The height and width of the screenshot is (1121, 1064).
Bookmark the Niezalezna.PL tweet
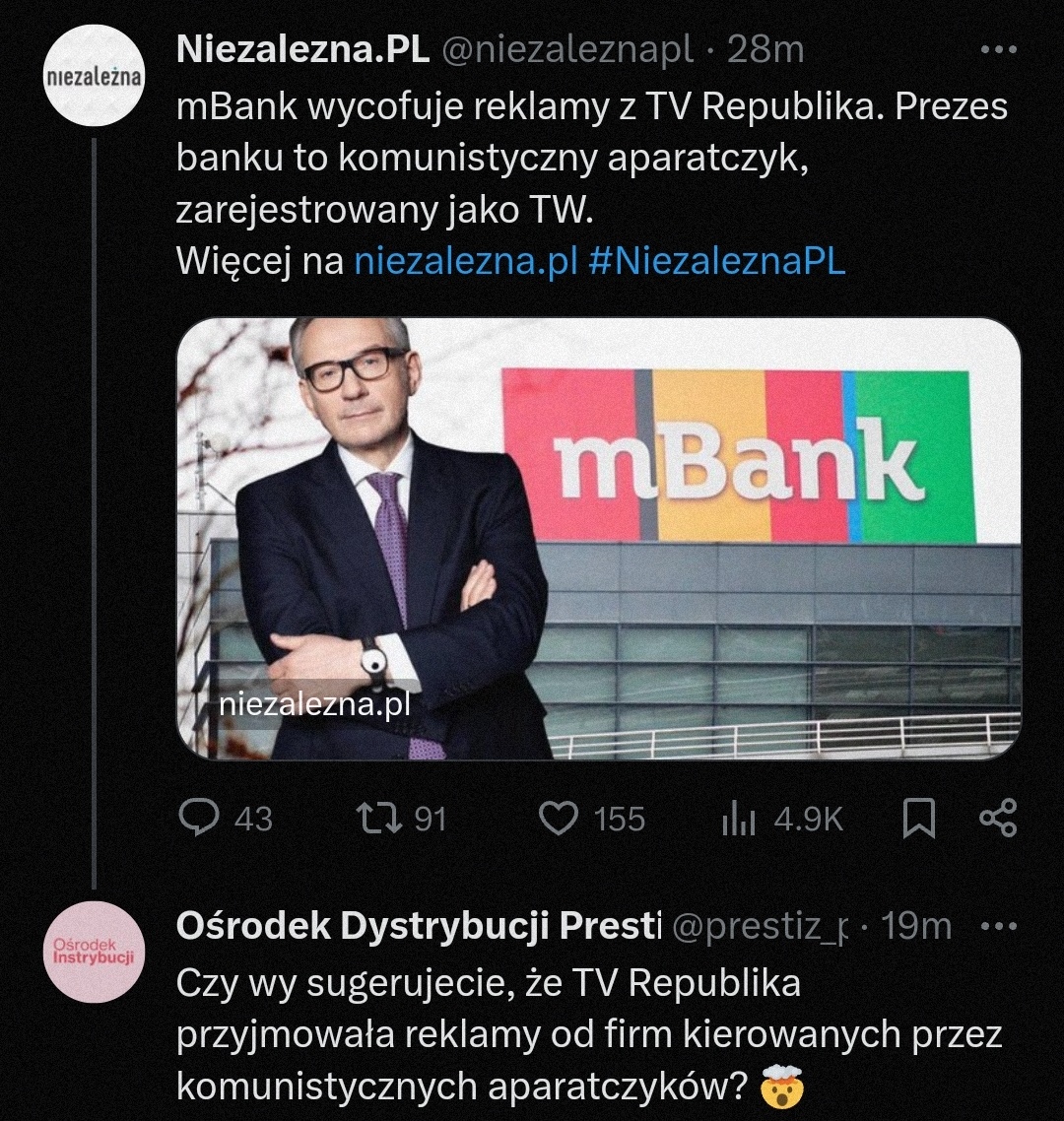(x=918, y=819)
